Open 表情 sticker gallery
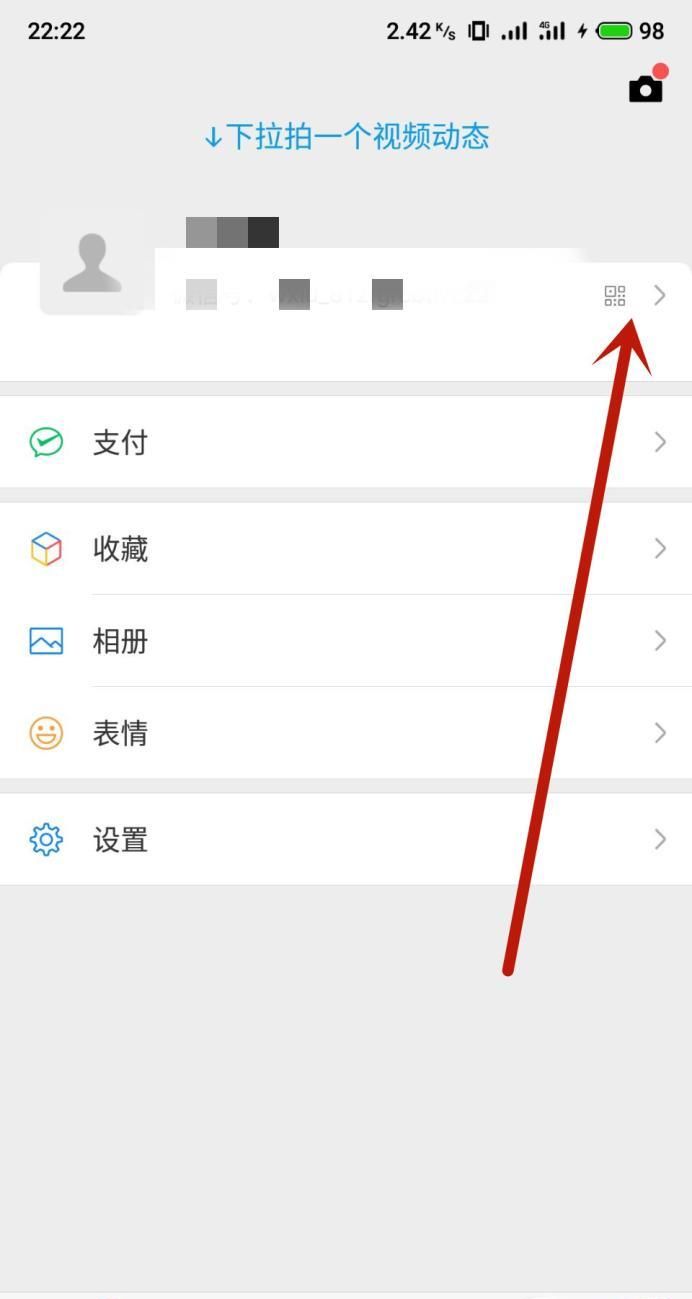692x1299 pixels. [345, 733]
